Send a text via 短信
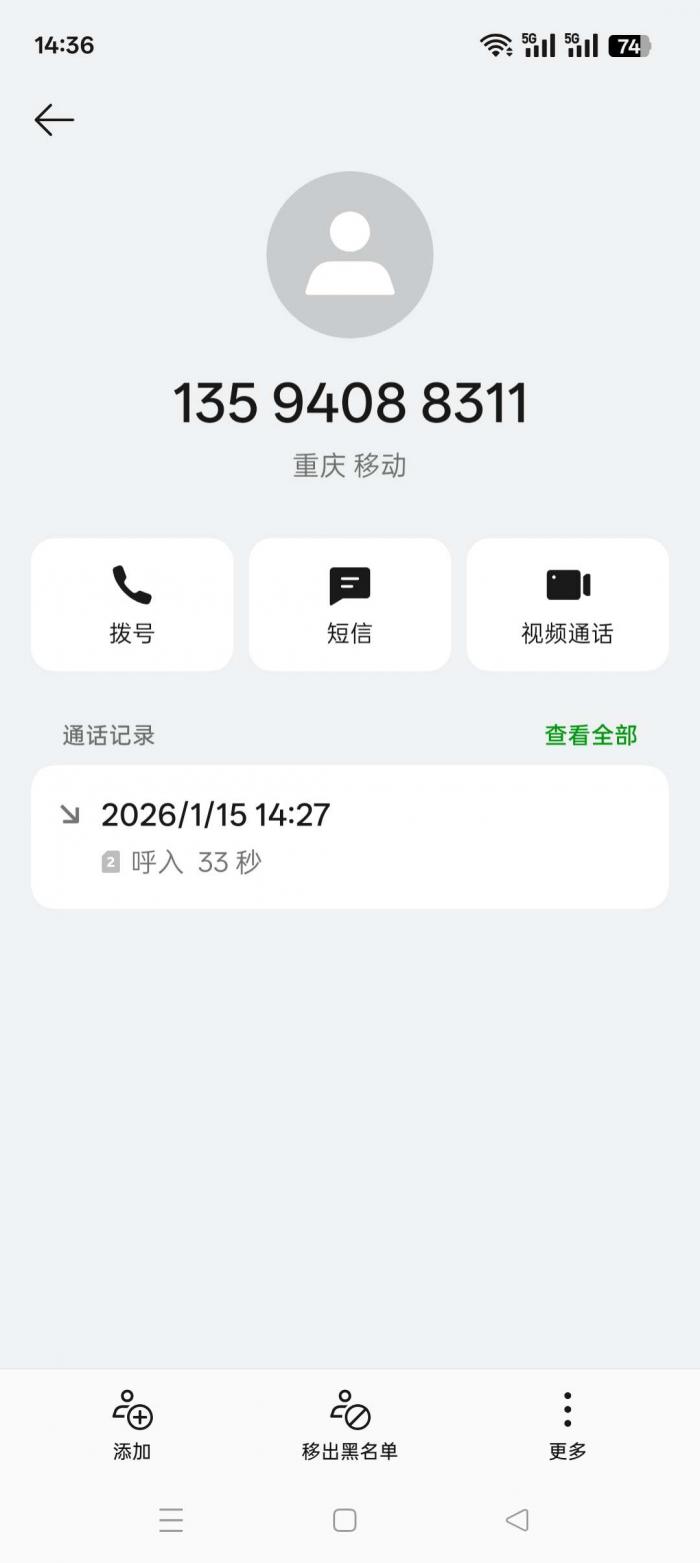 coord(350,604)
